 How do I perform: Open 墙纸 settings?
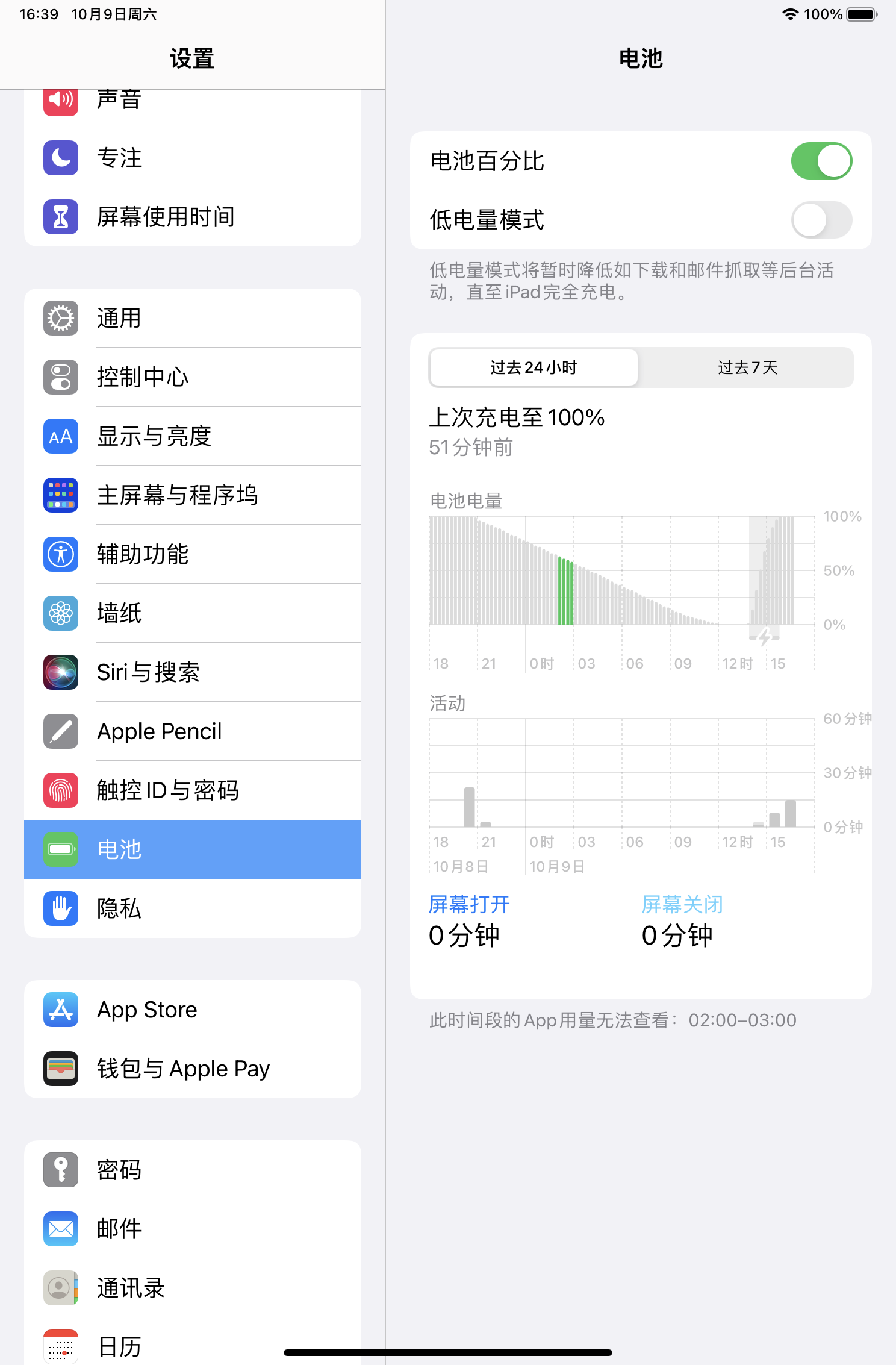tap(193, 613)
